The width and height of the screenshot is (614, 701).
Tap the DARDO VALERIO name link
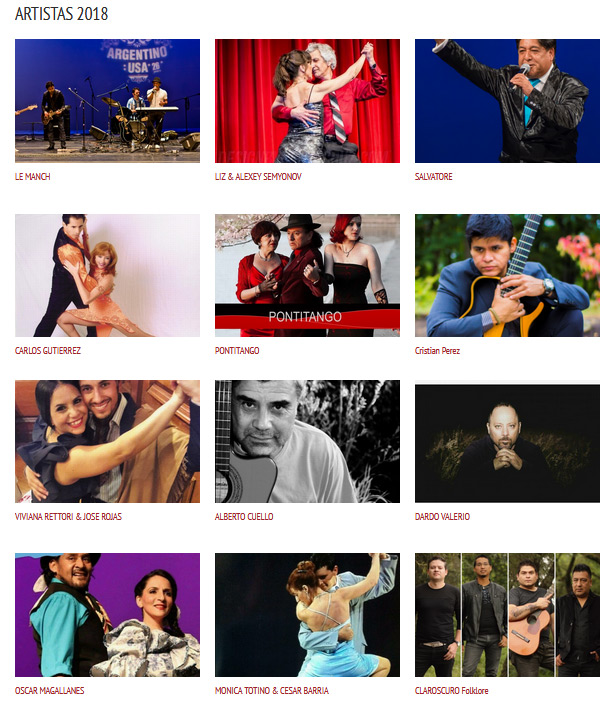coord(442,517)
